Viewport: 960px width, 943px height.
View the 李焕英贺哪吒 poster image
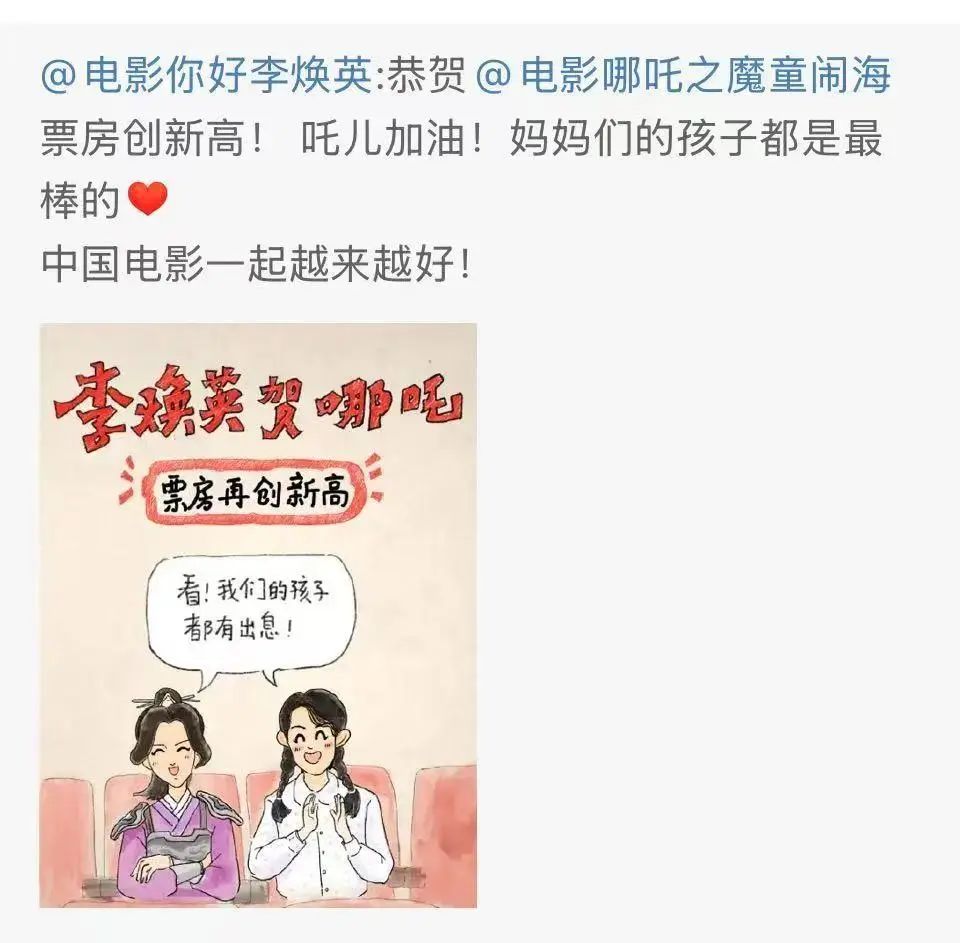(258, 614)
